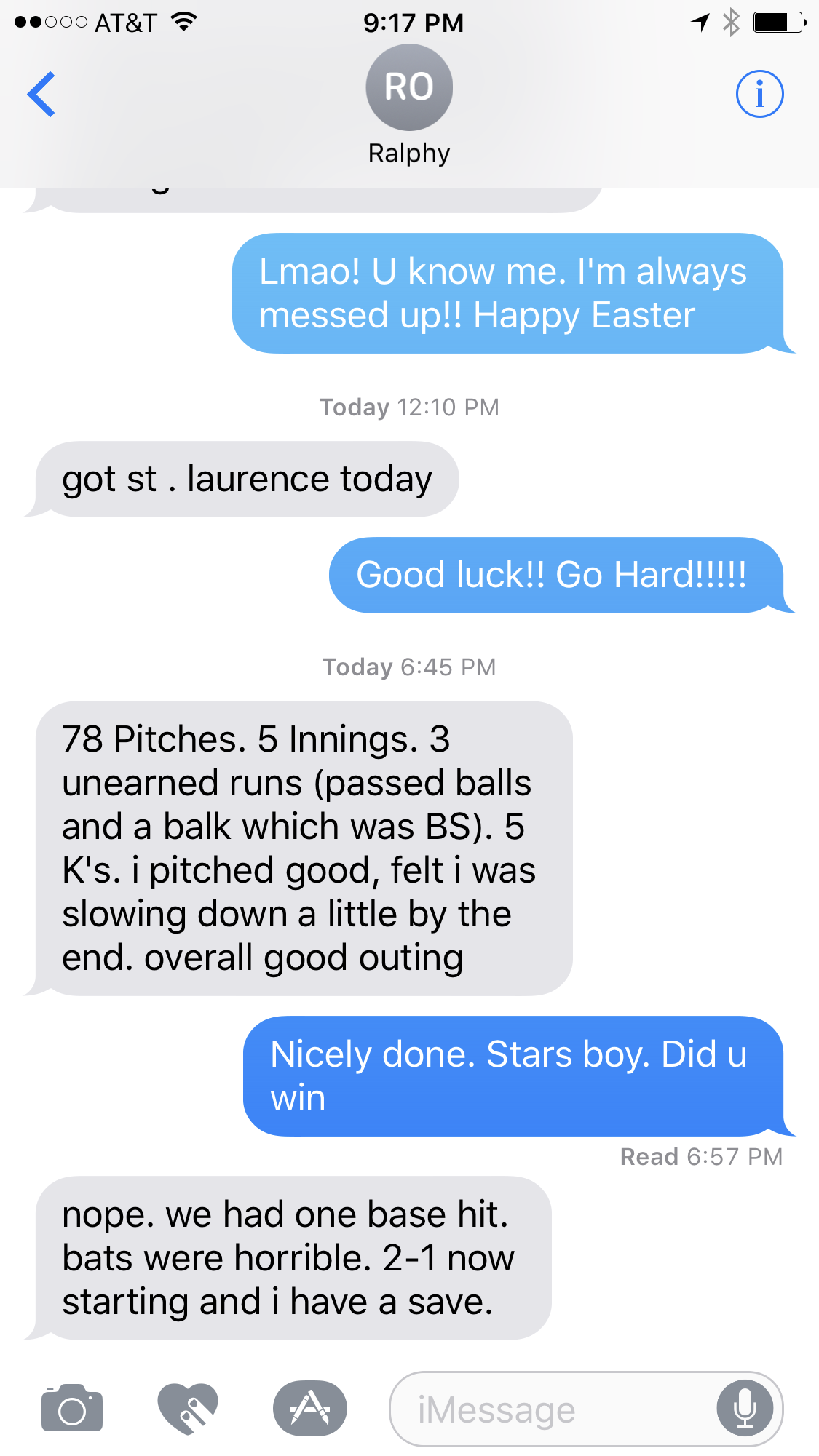Open the camera to attach a photo
The width and height of the screenshot is (819, 1456).
72,1408
